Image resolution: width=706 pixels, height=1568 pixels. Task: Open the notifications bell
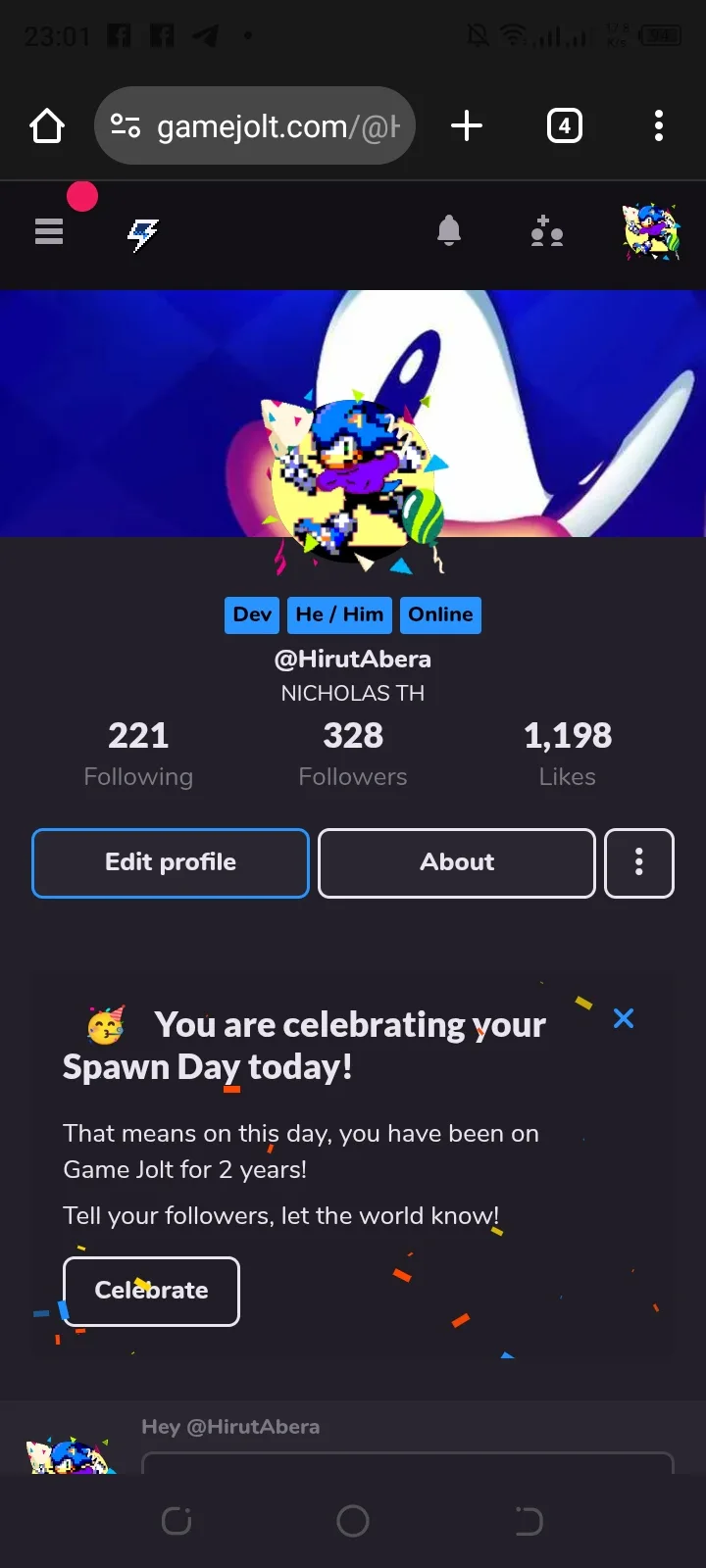click(x=449, y=231)
